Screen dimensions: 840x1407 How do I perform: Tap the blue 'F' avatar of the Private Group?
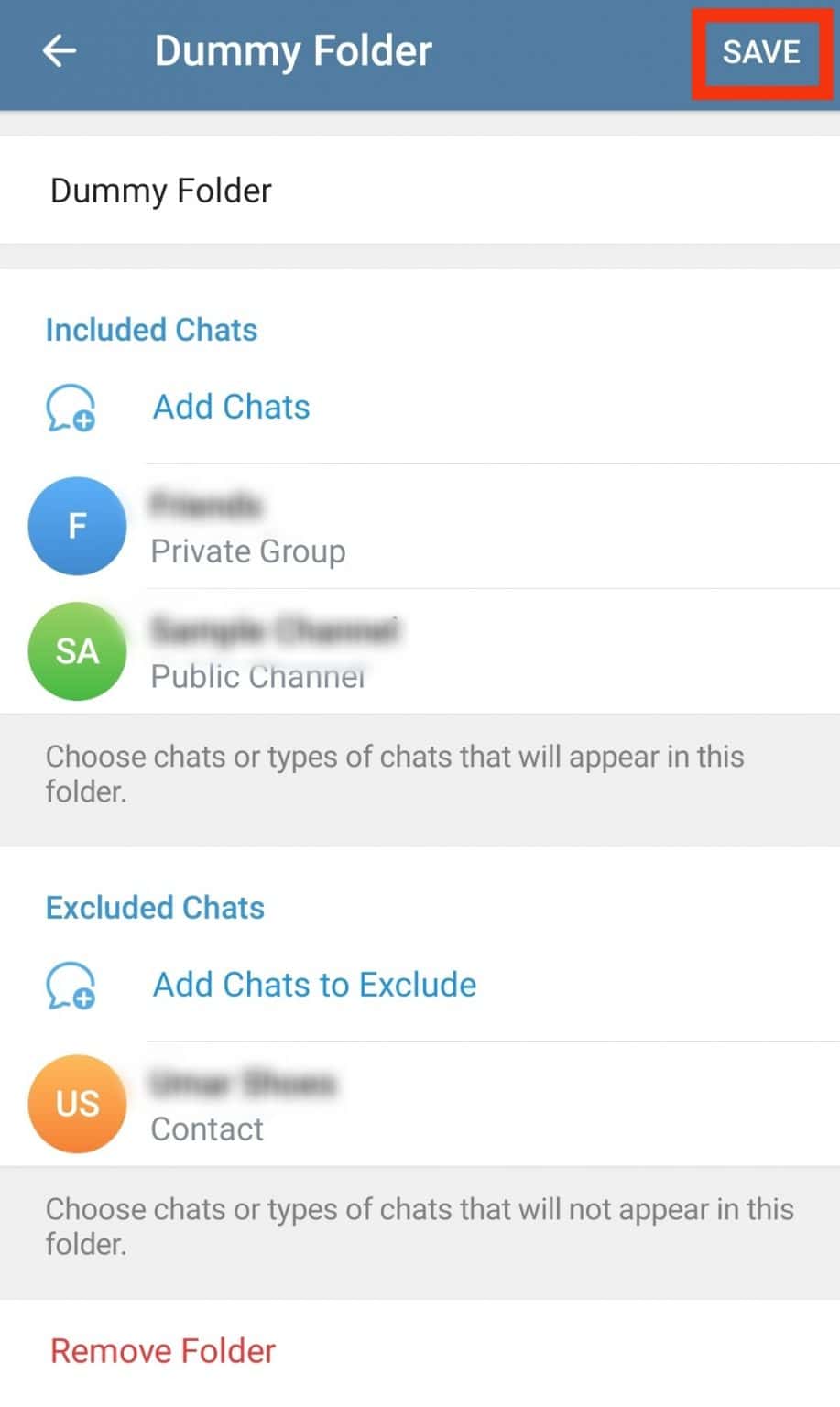(77, 526)
